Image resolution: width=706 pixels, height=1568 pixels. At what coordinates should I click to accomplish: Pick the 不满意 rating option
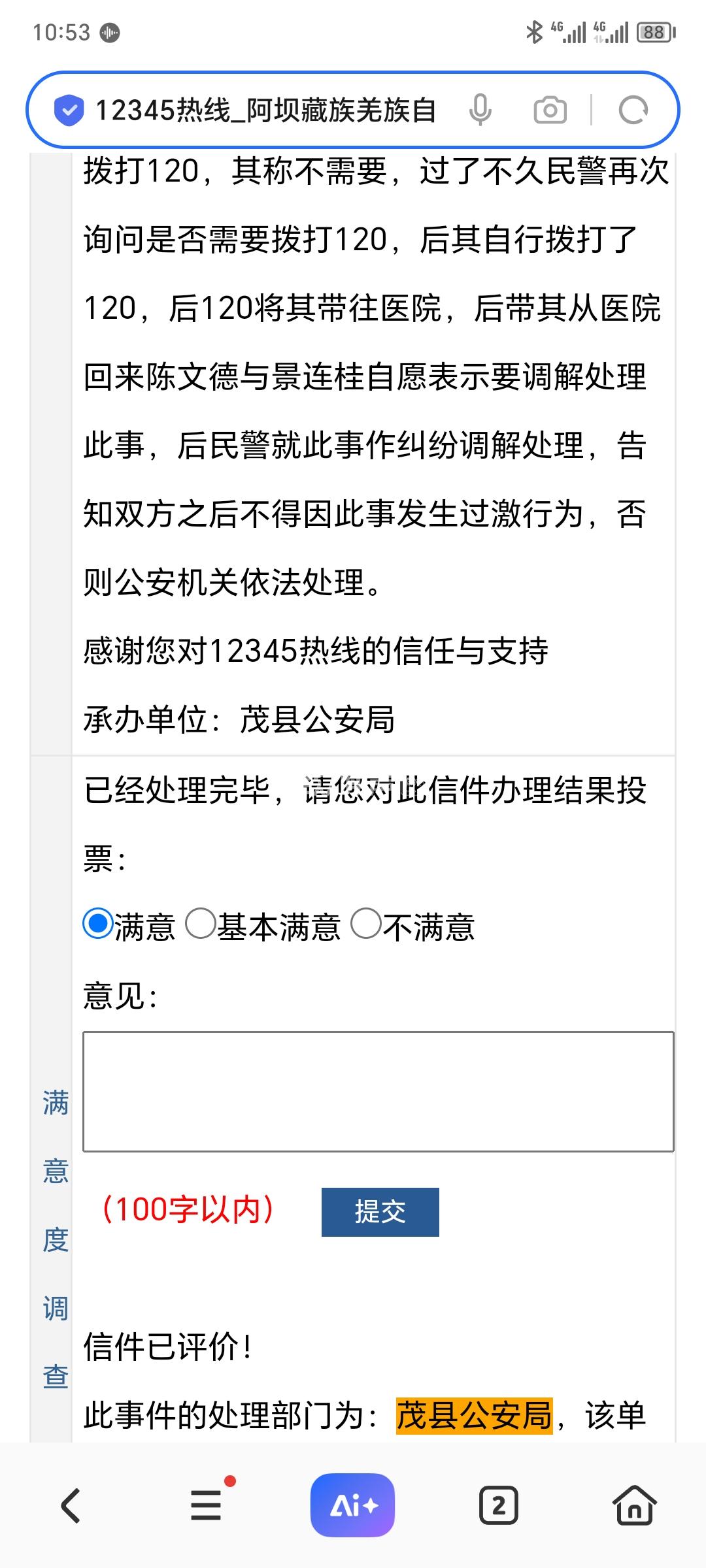[366, 924]
